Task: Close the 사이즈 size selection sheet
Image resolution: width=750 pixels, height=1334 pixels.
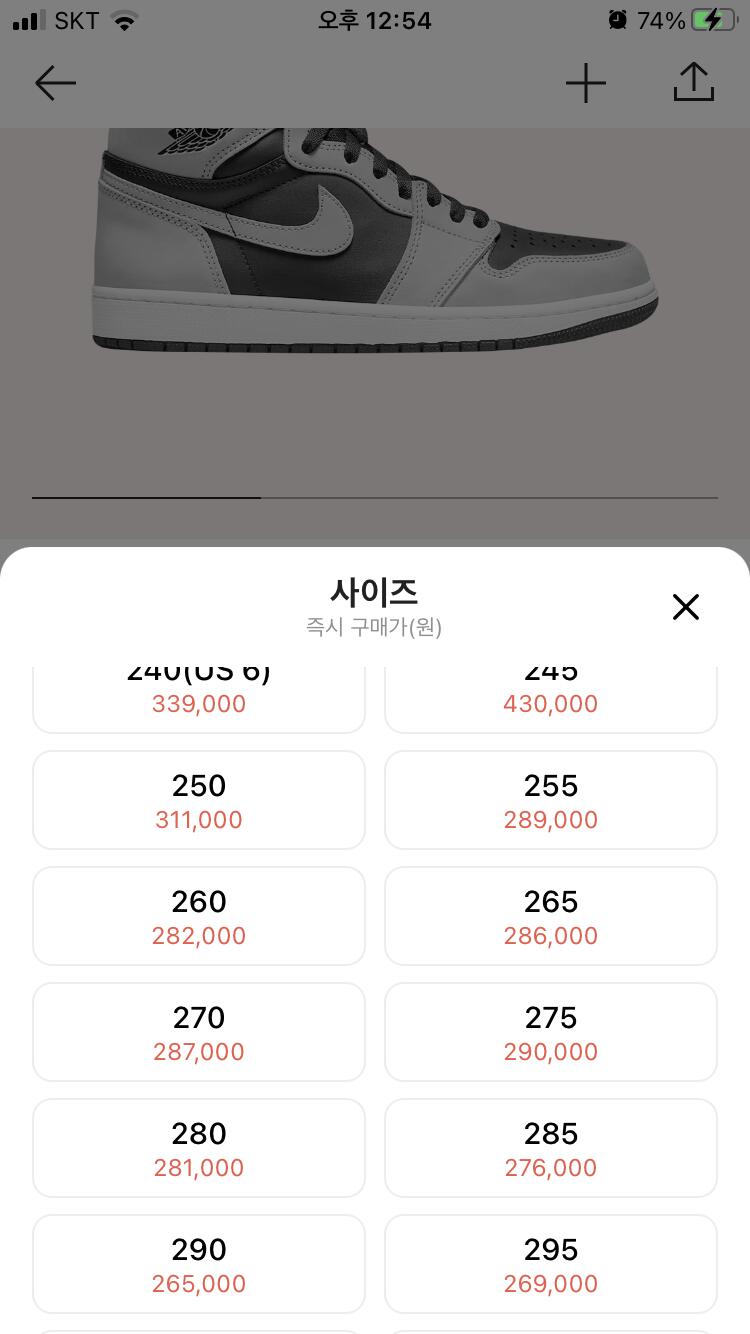Action: pos(685,607)
